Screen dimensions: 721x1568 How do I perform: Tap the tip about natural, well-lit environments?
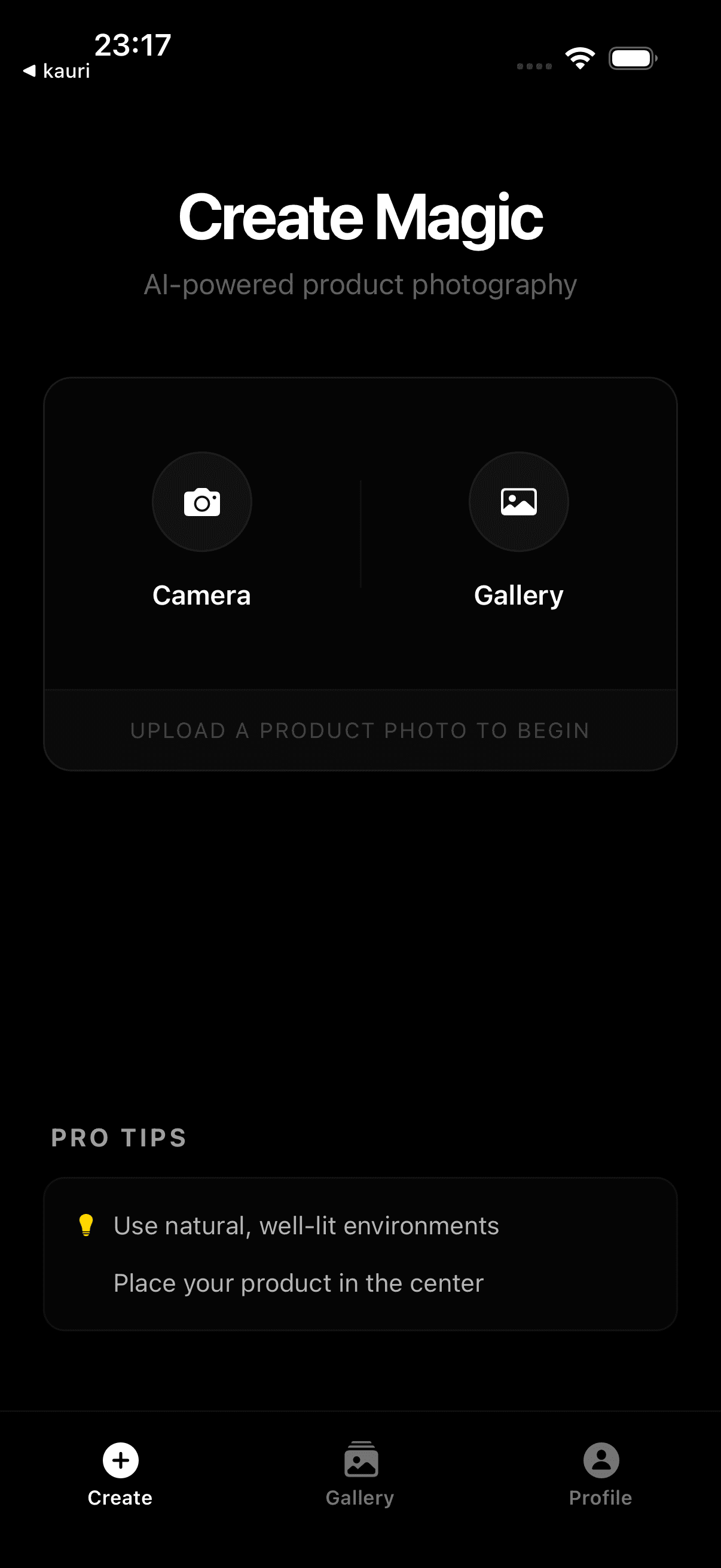(306, 1225)
